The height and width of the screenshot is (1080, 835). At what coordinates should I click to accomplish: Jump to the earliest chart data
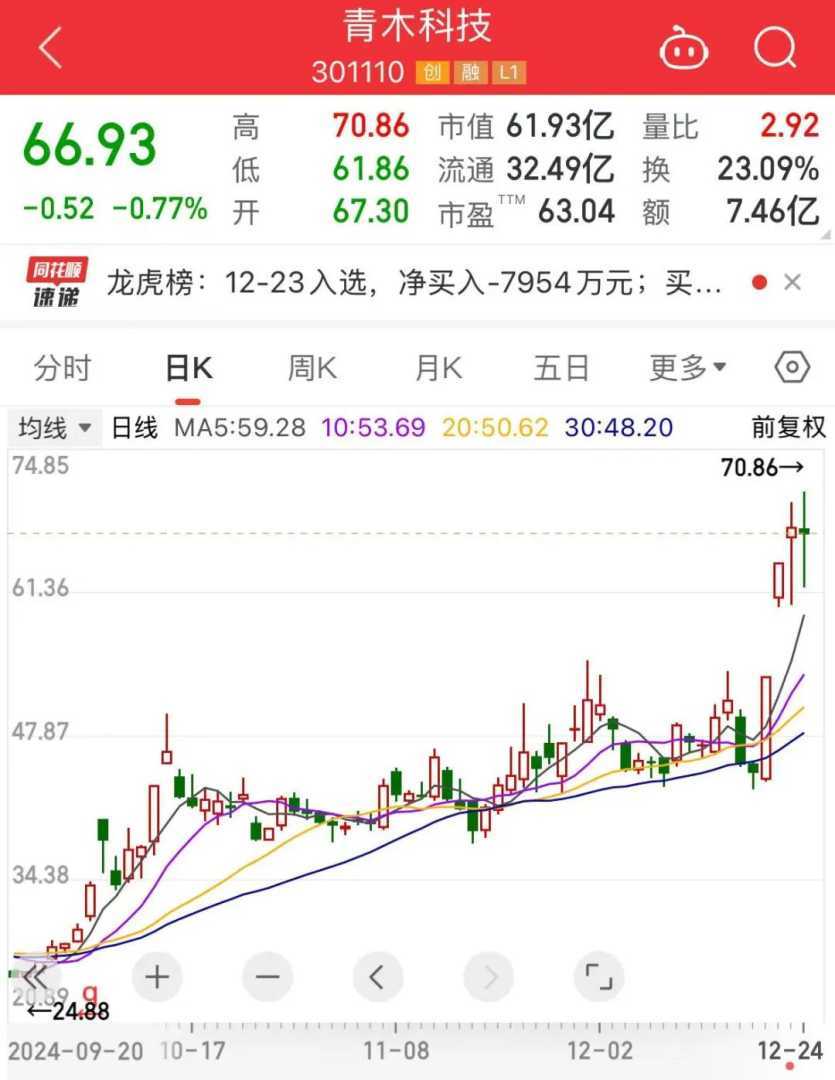tap(37, 977)
